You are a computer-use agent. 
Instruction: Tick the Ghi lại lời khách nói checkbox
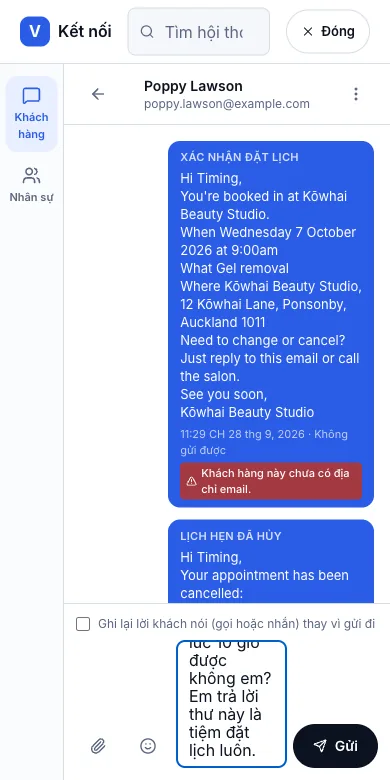coord(83,624)
